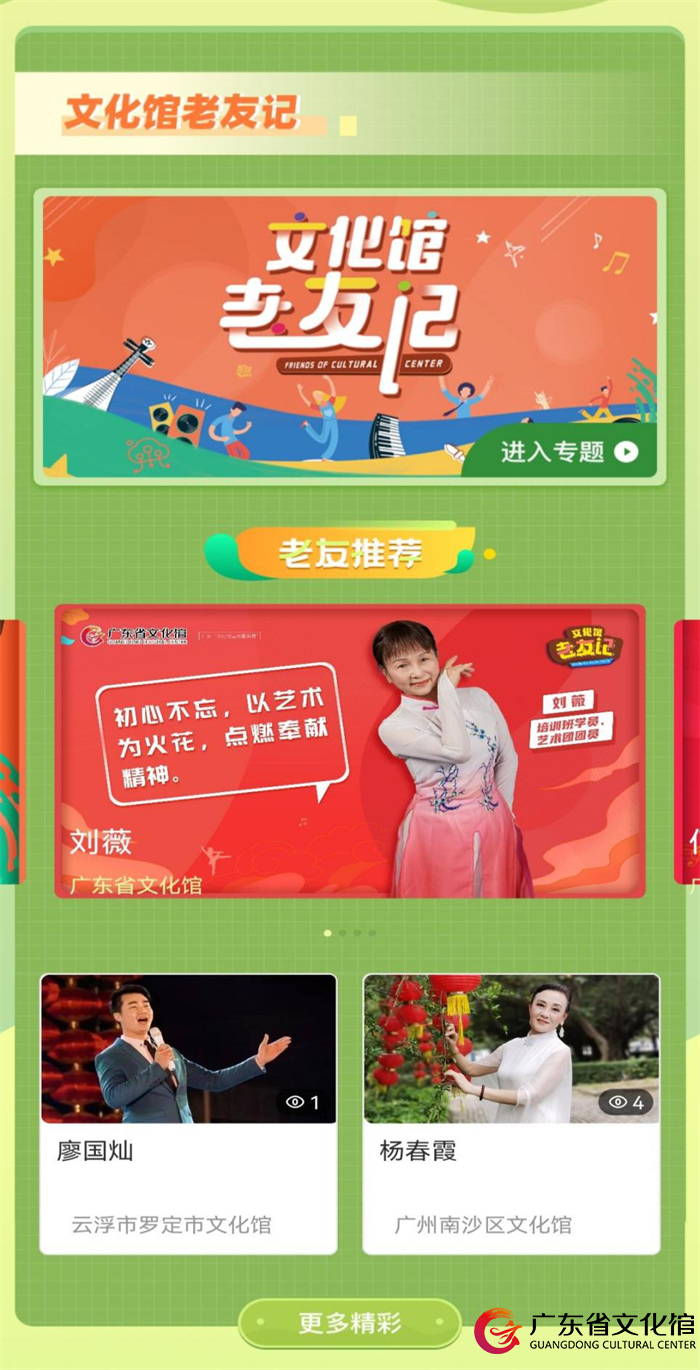700x1370 pixels.
Task: Open the 刘薇 recommendation card
Action: coord(350,751)
